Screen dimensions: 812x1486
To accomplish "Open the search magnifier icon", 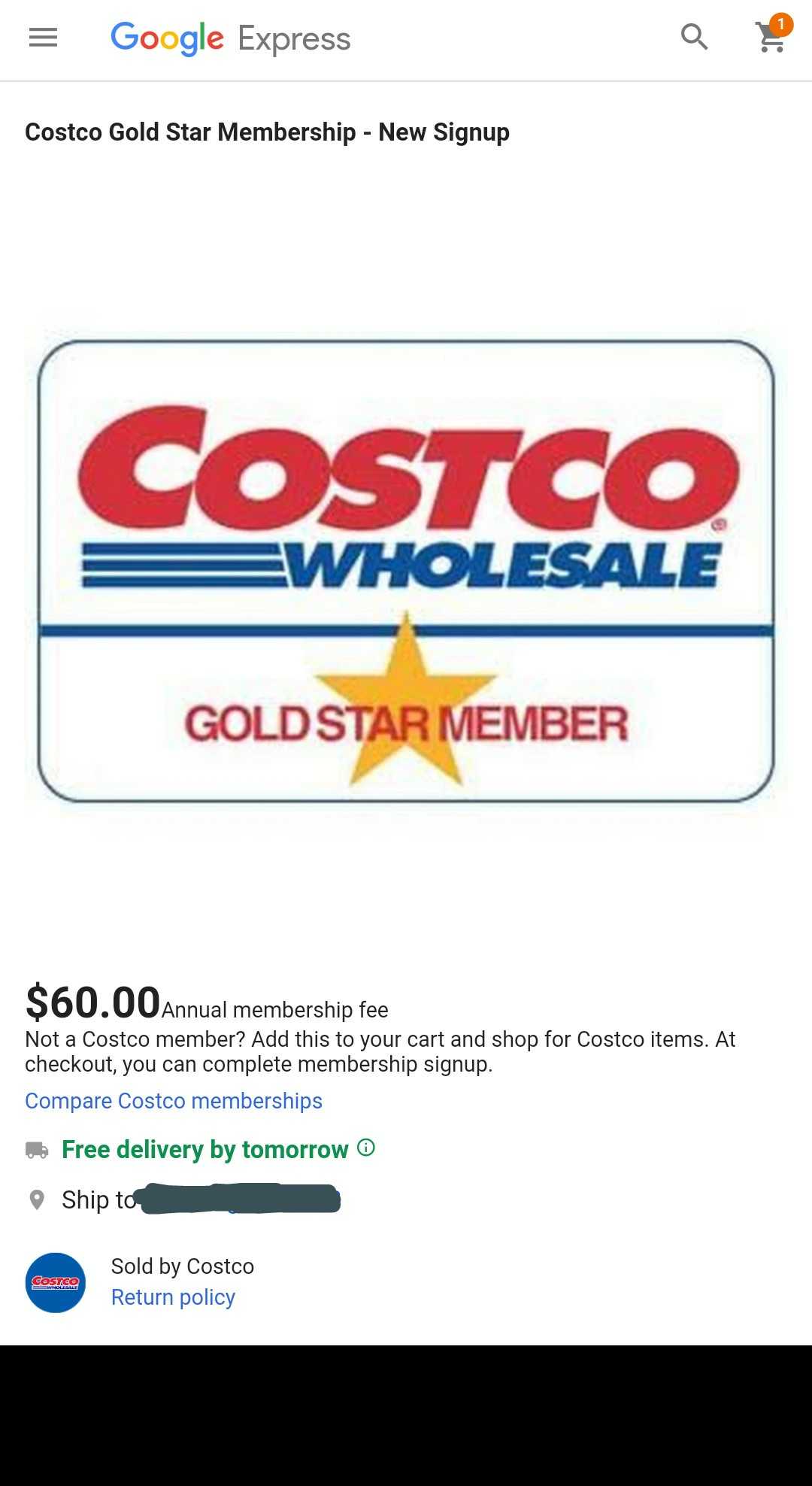I will (694, 37).
